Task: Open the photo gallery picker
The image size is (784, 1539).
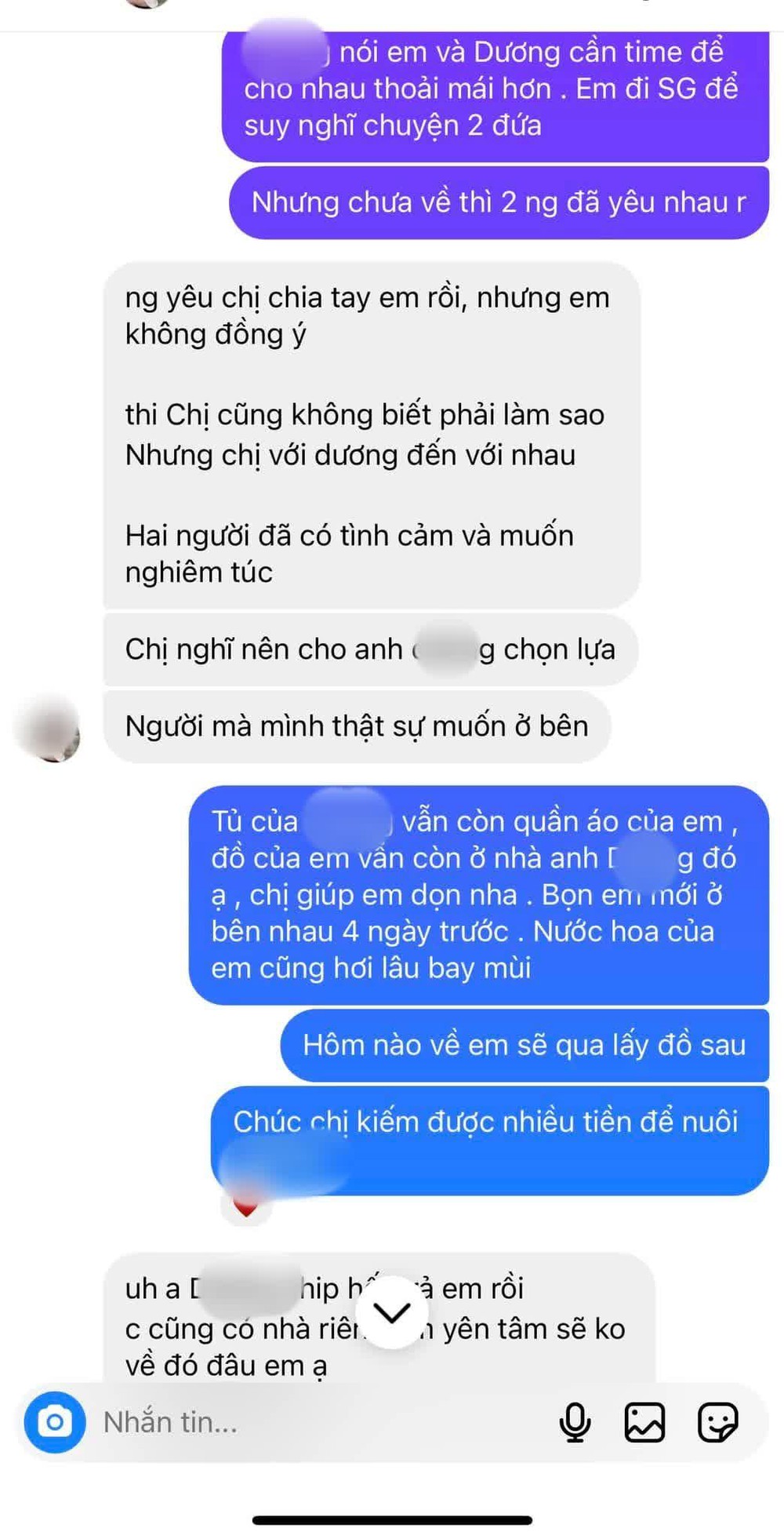Action: coord(644,1422)
